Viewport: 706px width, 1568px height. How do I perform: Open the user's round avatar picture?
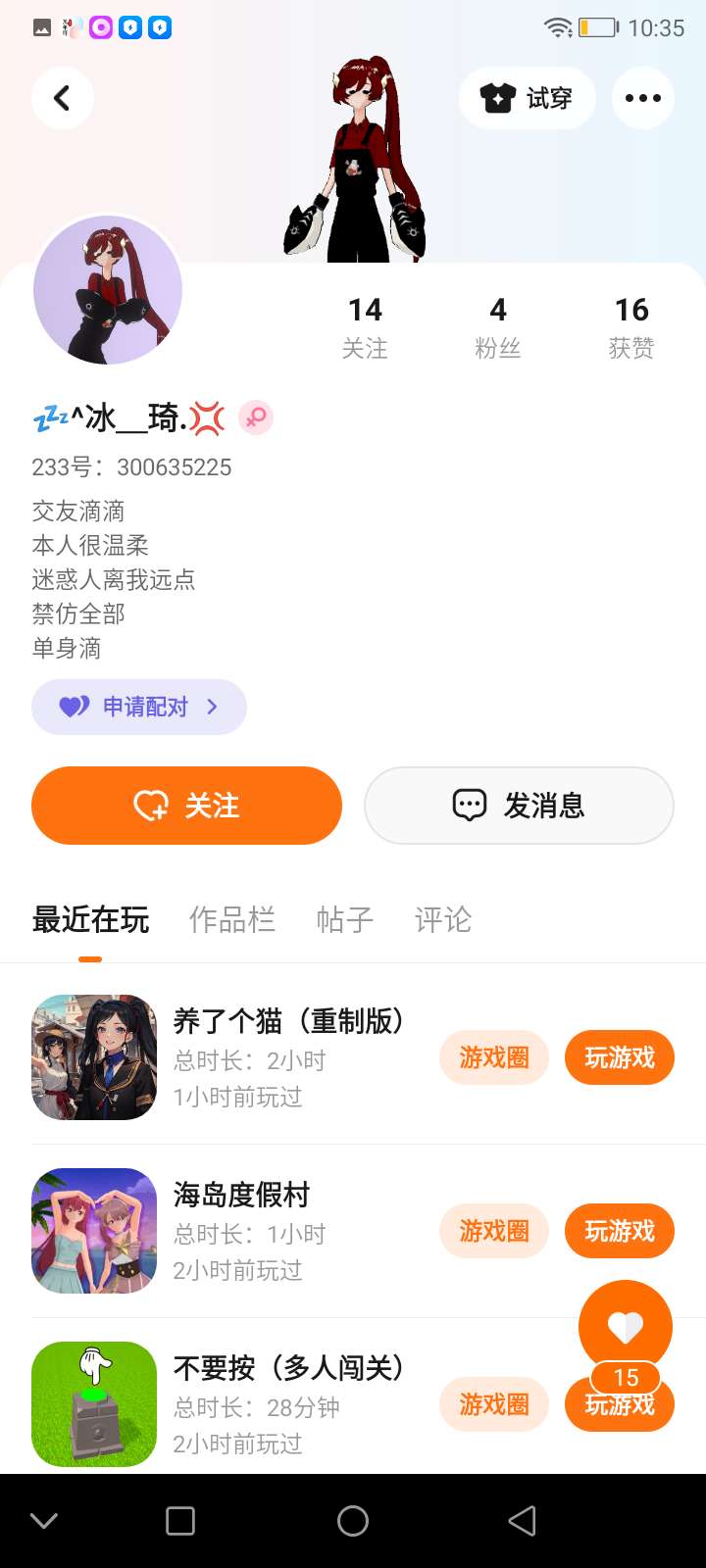point(108,290)
